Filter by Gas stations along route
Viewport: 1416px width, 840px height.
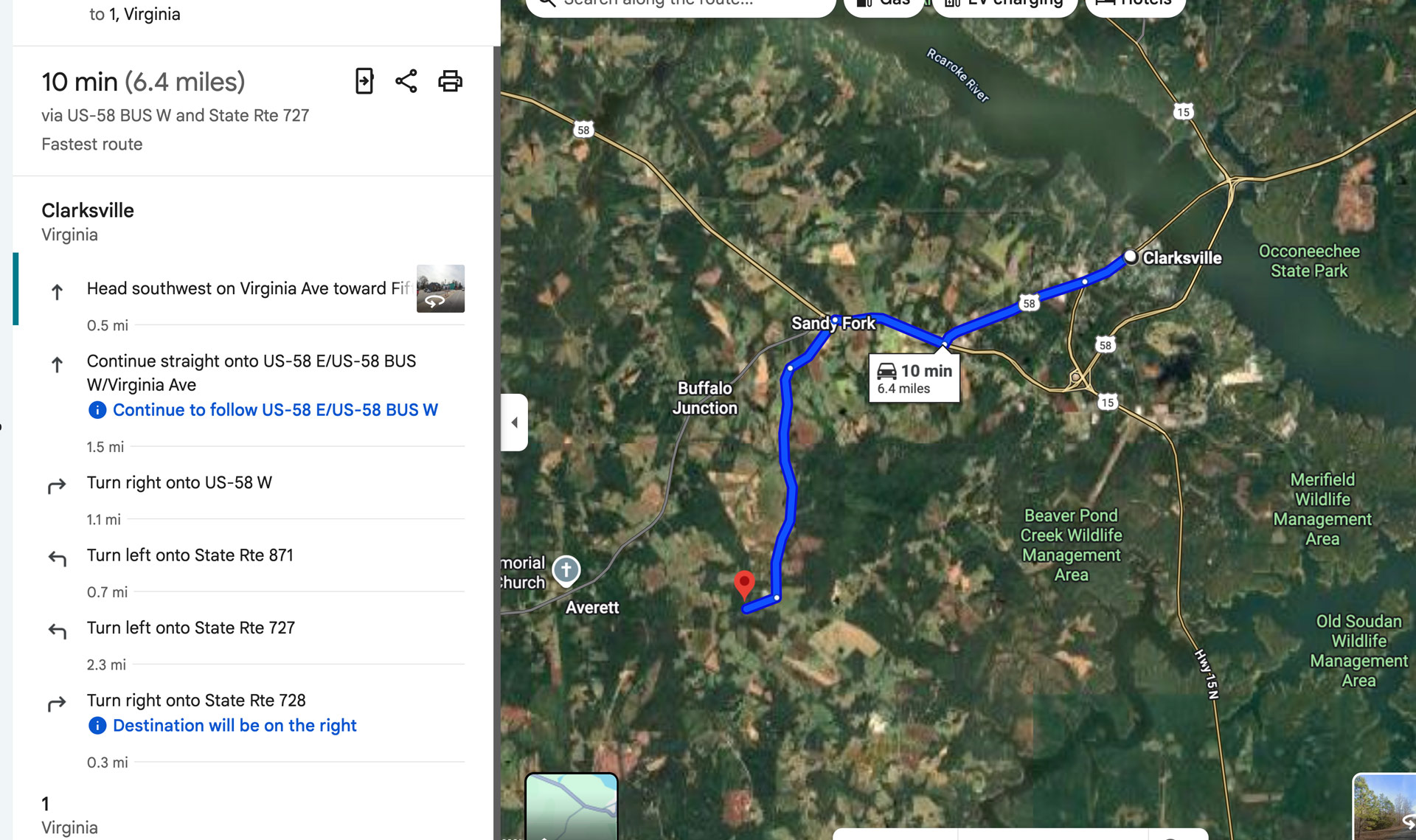coord(884,4)
